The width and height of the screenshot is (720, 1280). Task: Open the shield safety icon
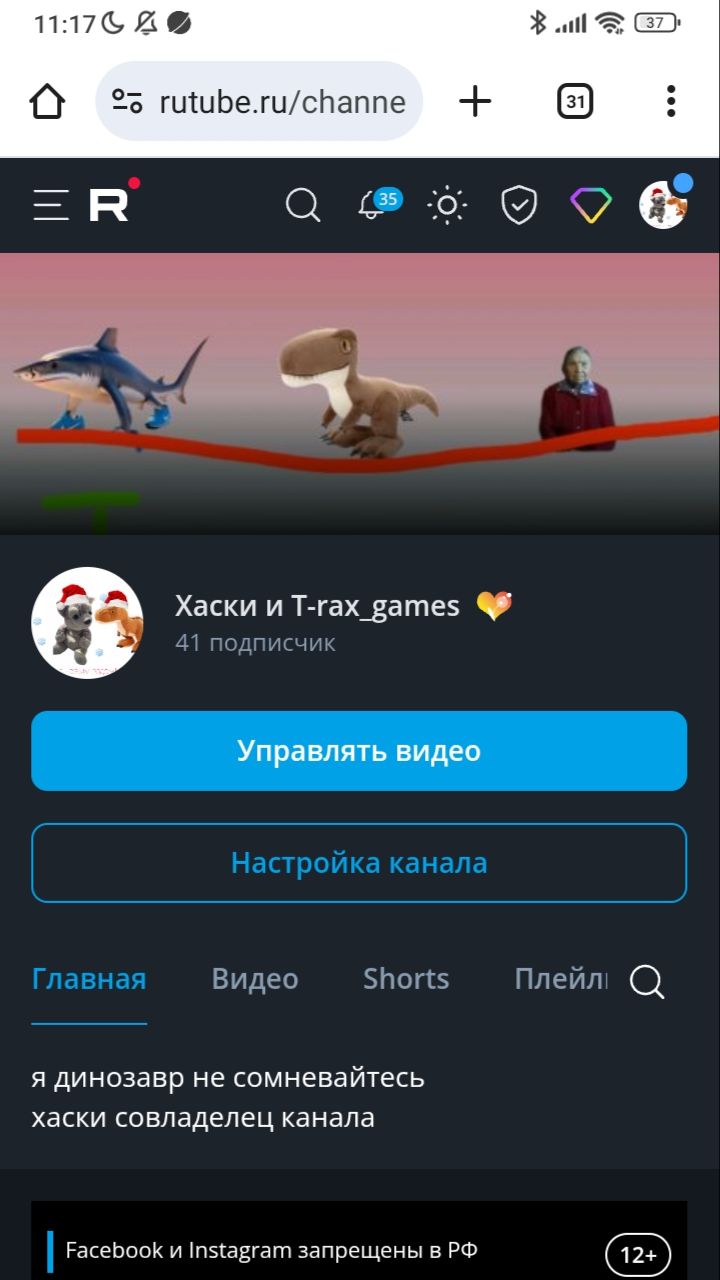pyautogui.click(x=519, y=205)
